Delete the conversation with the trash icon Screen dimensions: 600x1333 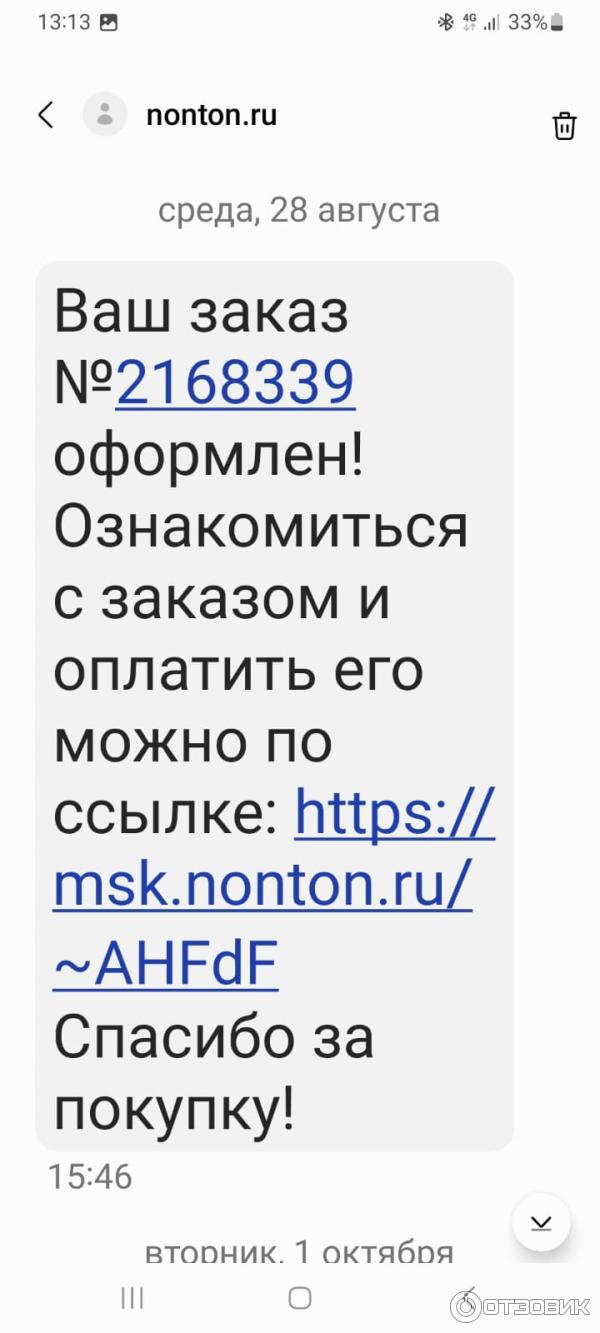(x=564, y=126)
